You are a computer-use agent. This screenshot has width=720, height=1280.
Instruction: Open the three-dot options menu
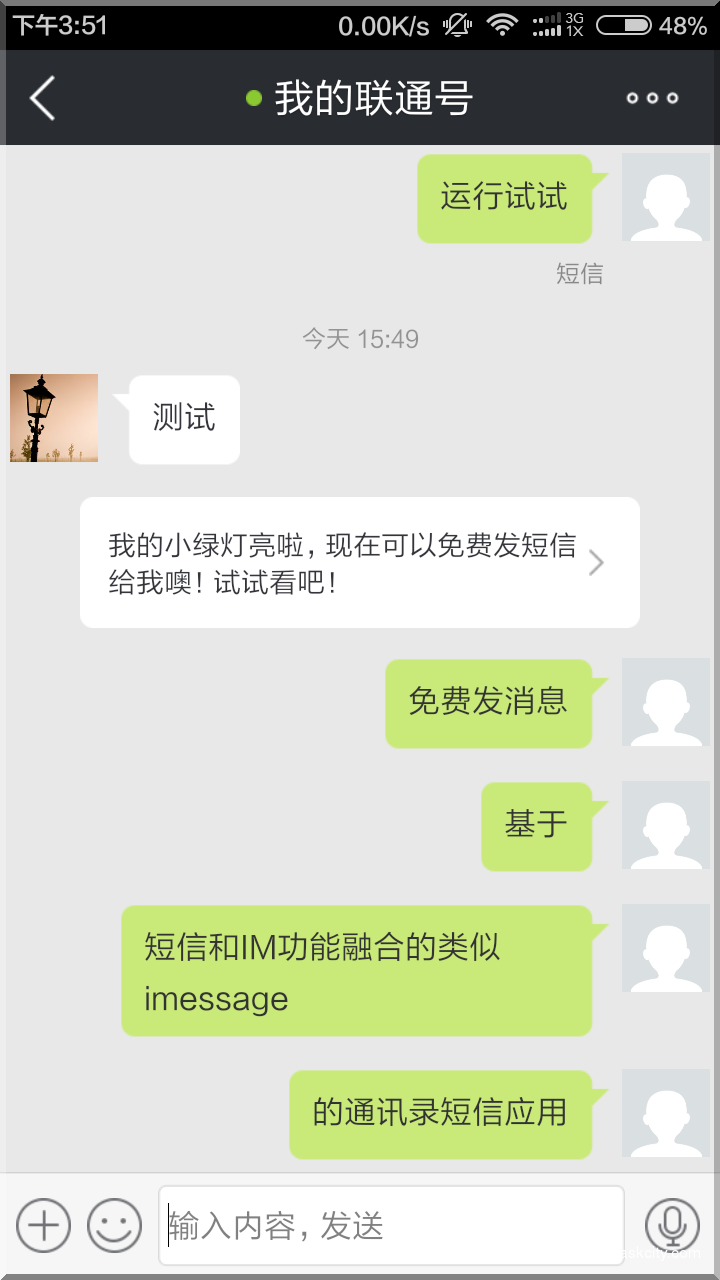point(651,97)
